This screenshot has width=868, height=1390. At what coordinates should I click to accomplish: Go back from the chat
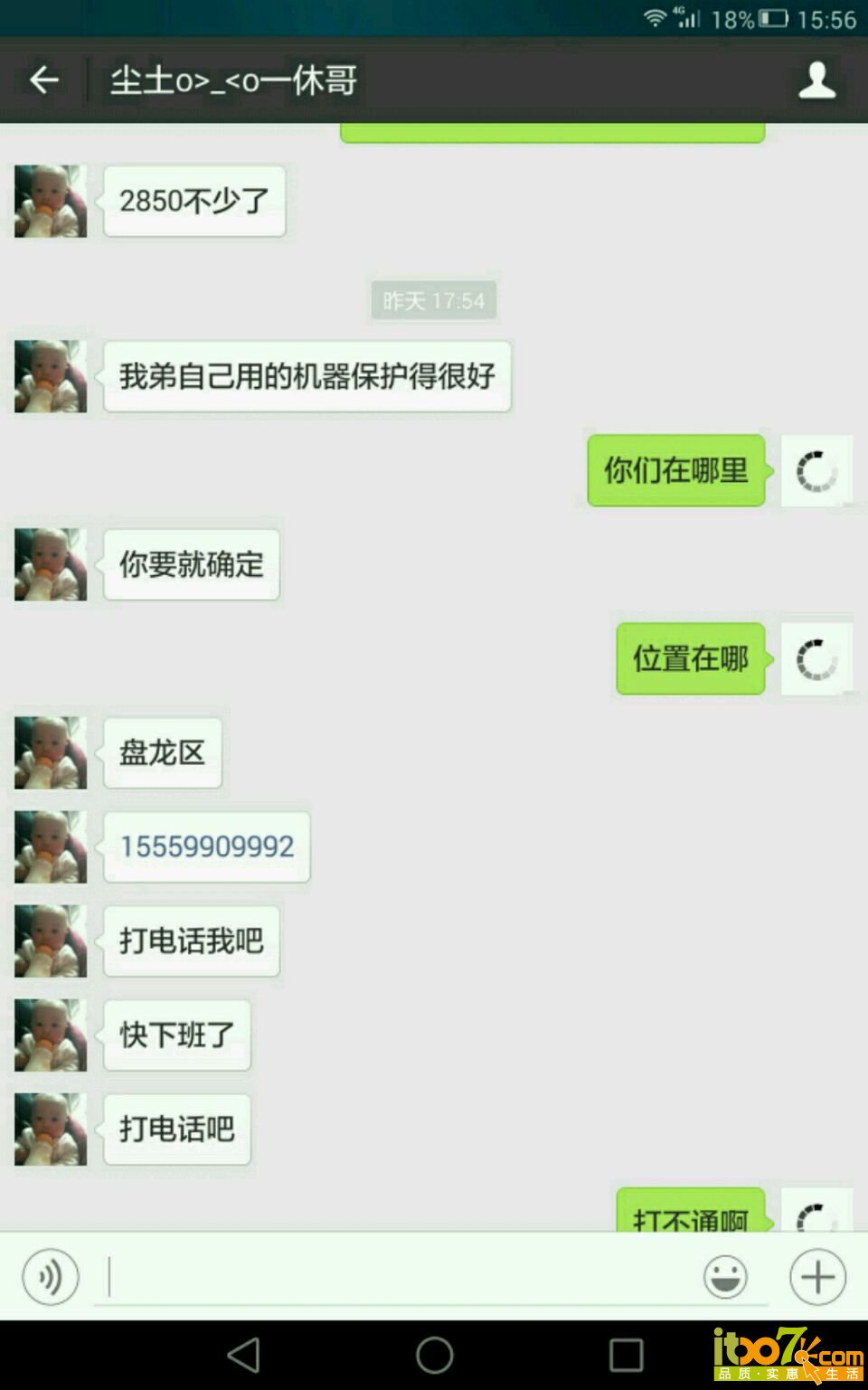[x=43, y=80]
